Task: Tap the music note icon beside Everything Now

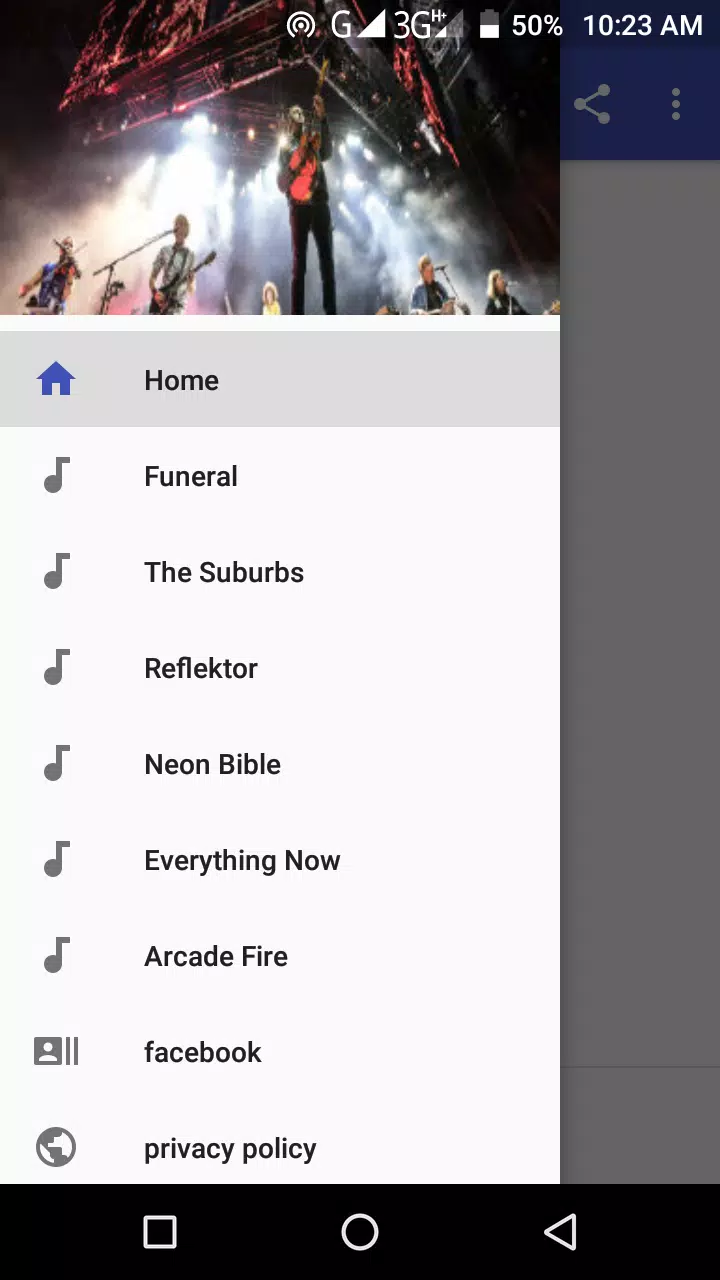Action: [x=55, y=860]
